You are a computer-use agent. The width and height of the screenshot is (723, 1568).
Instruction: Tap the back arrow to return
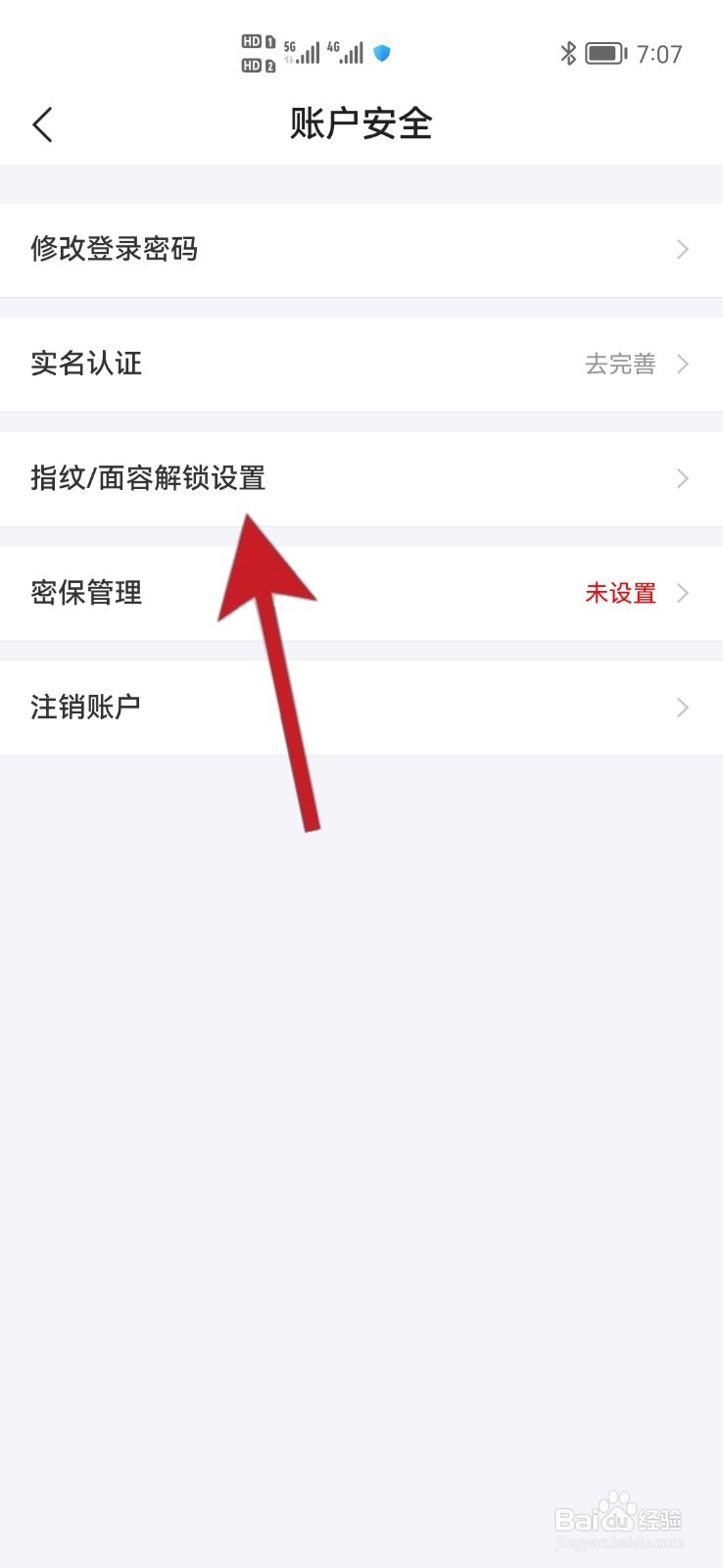[x=41, y=124]
